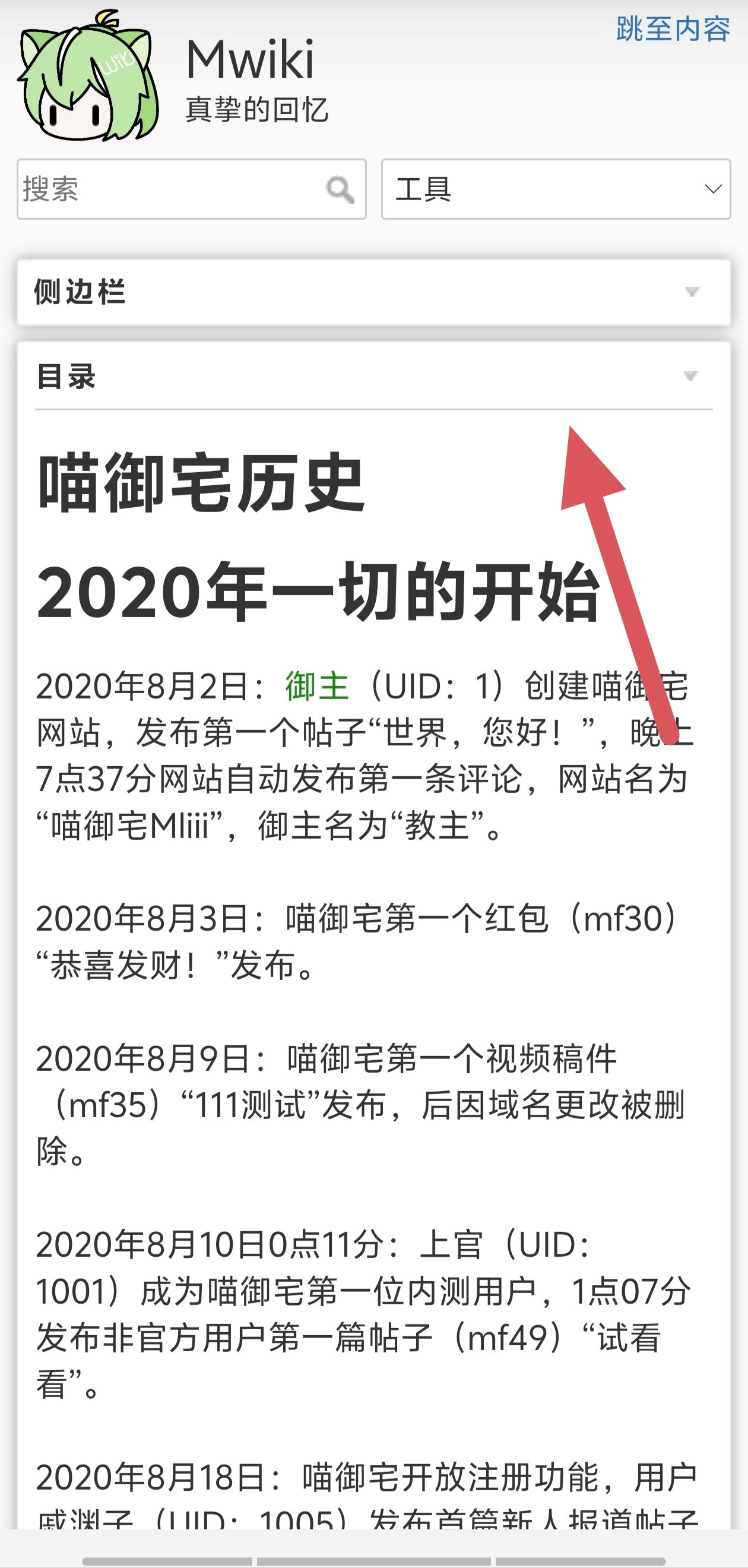Click inside the 搜索 search field
Screen dimensions: 748x1568
coord(152,189)
